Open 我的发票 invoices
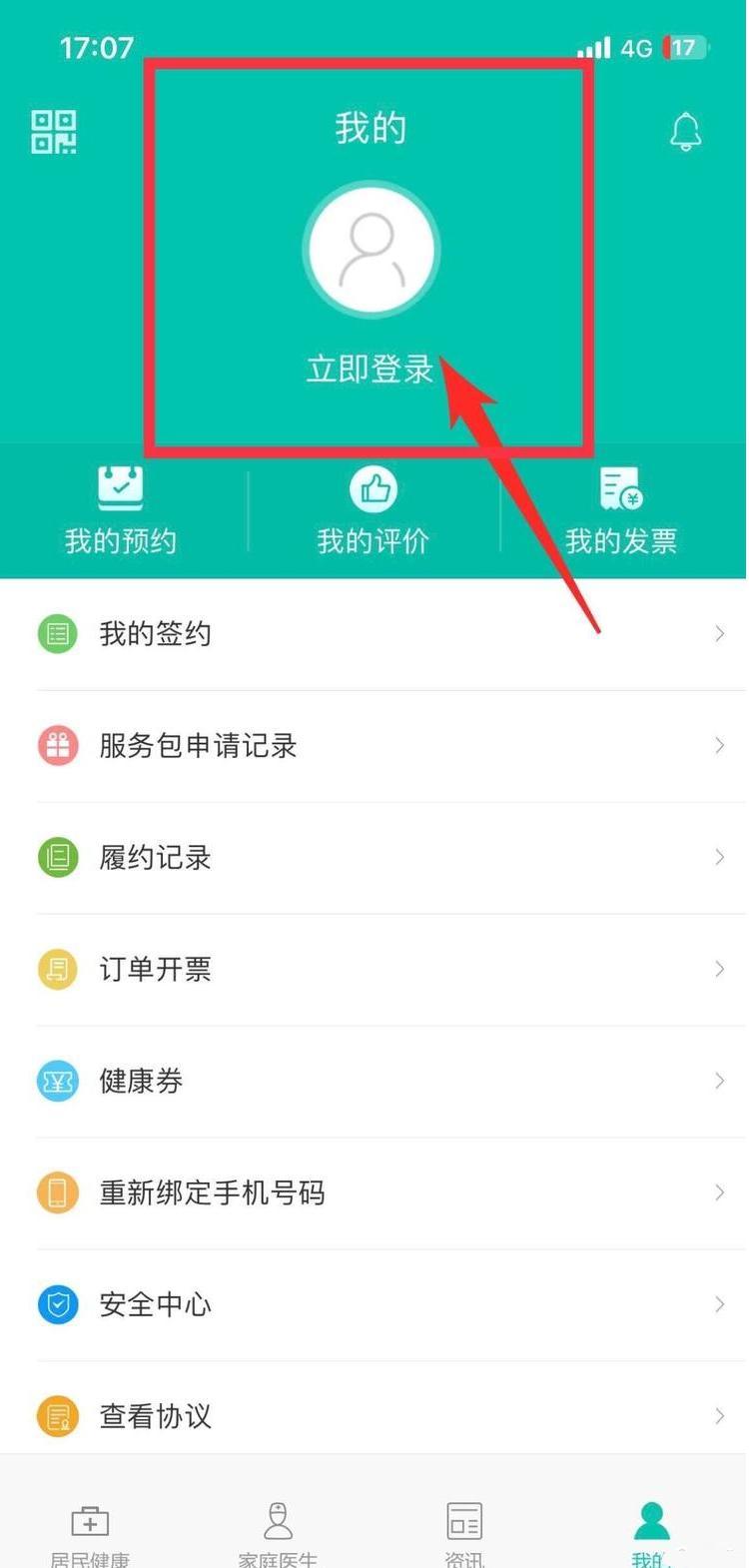Image resolution: width=749 pixels, height=1568 pixels. pyautogui.click(x=621, y=511)
